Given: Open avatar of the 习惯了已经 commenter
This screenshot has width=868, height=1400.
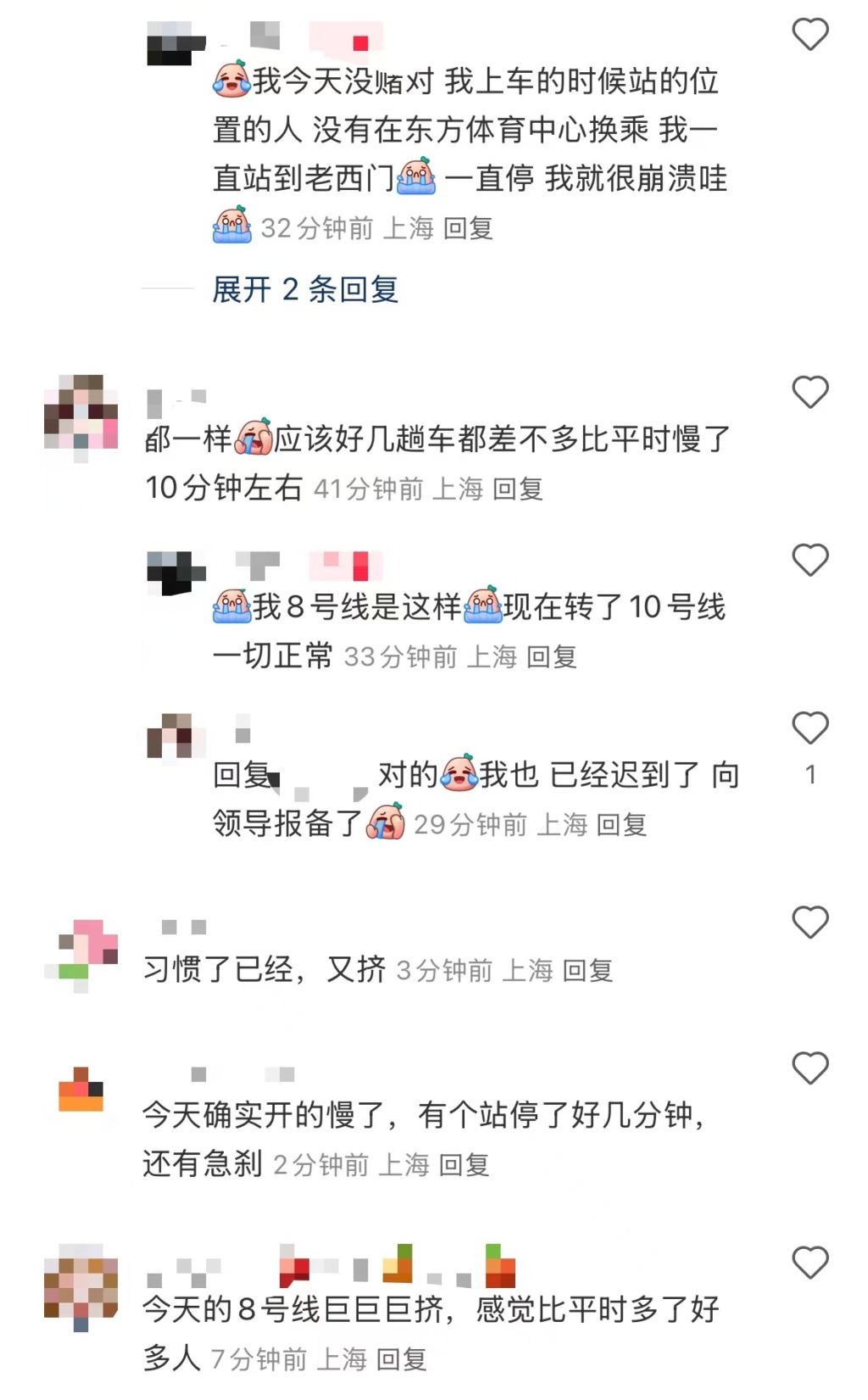Looking at the screenshot, I should click(x=81, y=954).
